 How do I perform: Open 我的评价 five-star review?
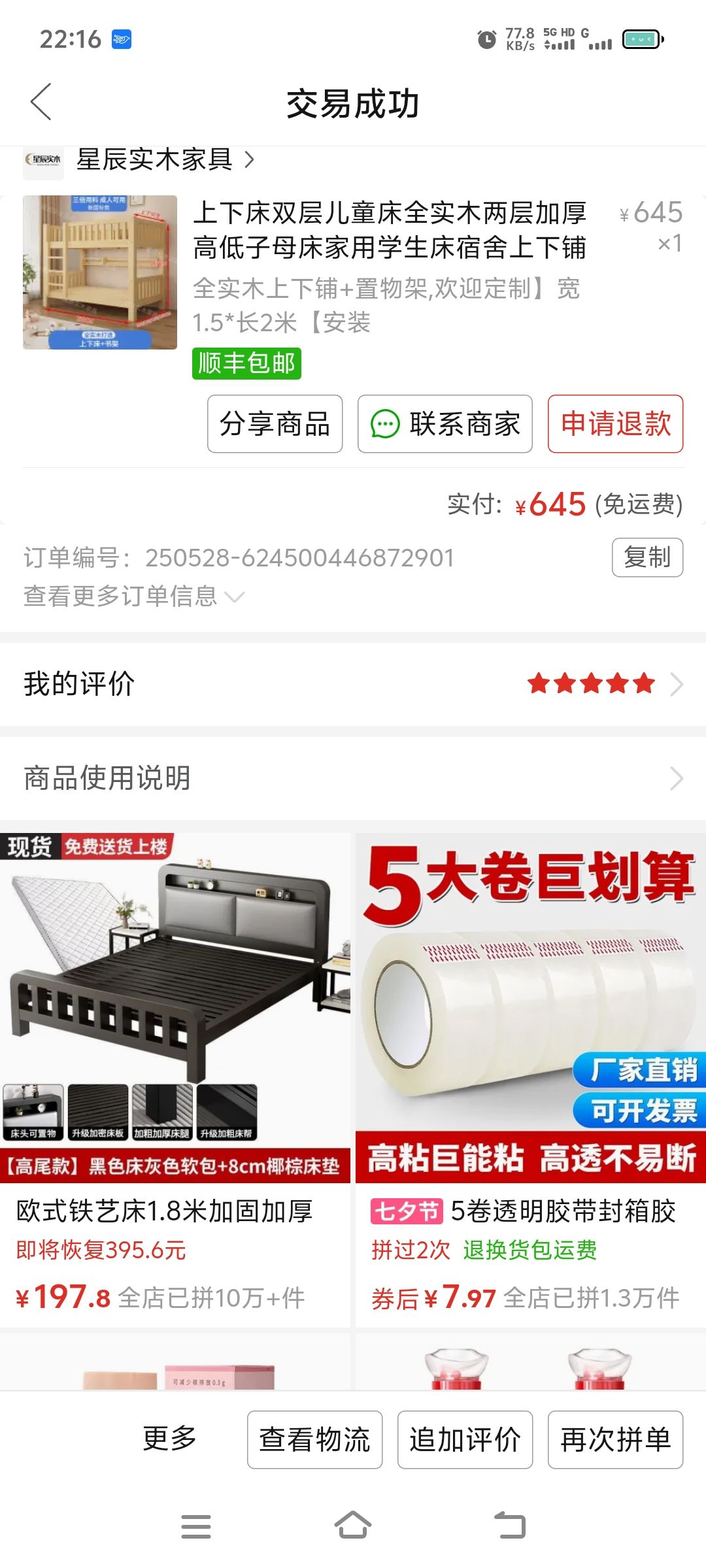click(353, 684)
